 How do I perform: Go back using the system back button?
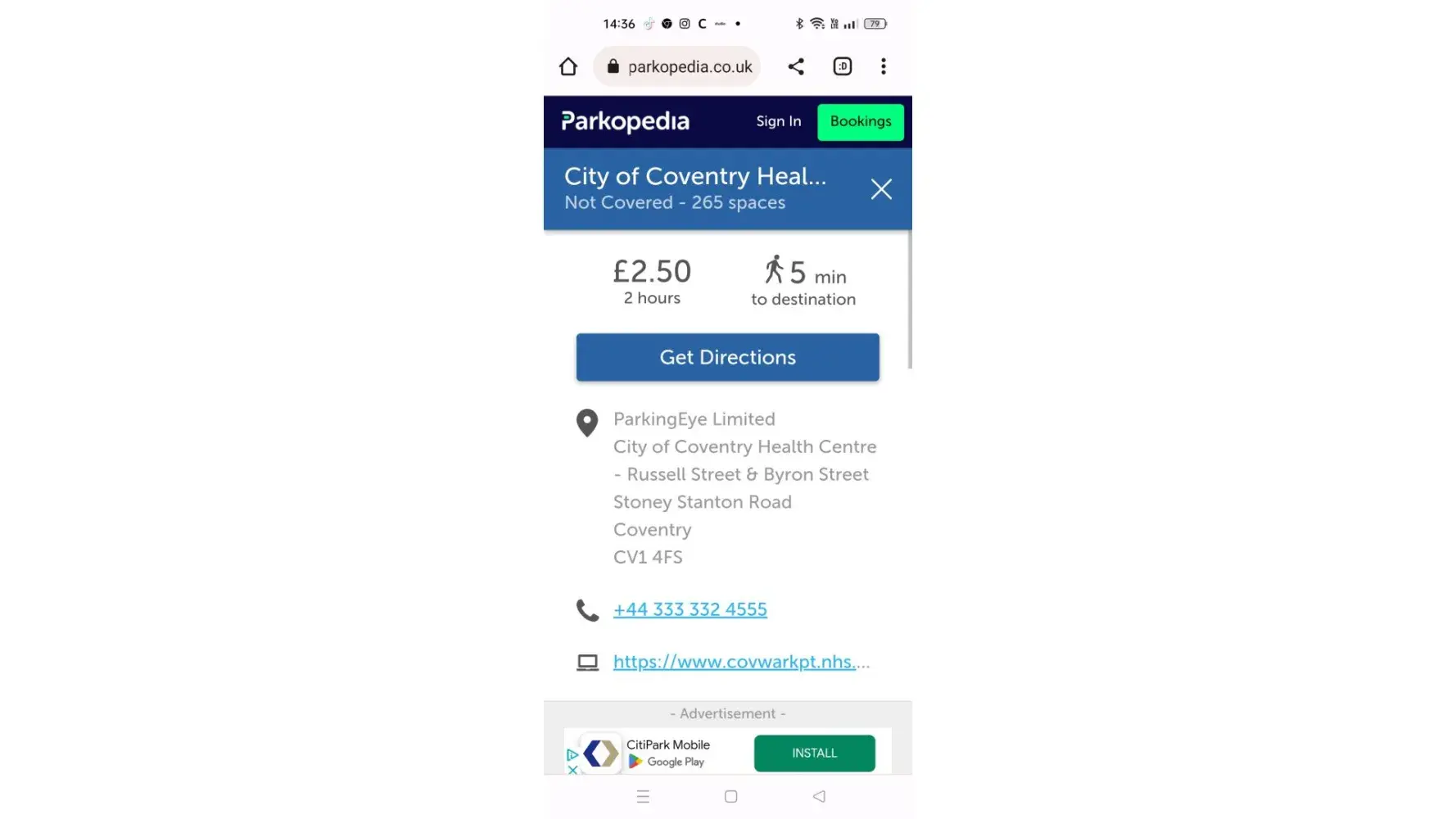pyautogui.click(x=819, y=796)
